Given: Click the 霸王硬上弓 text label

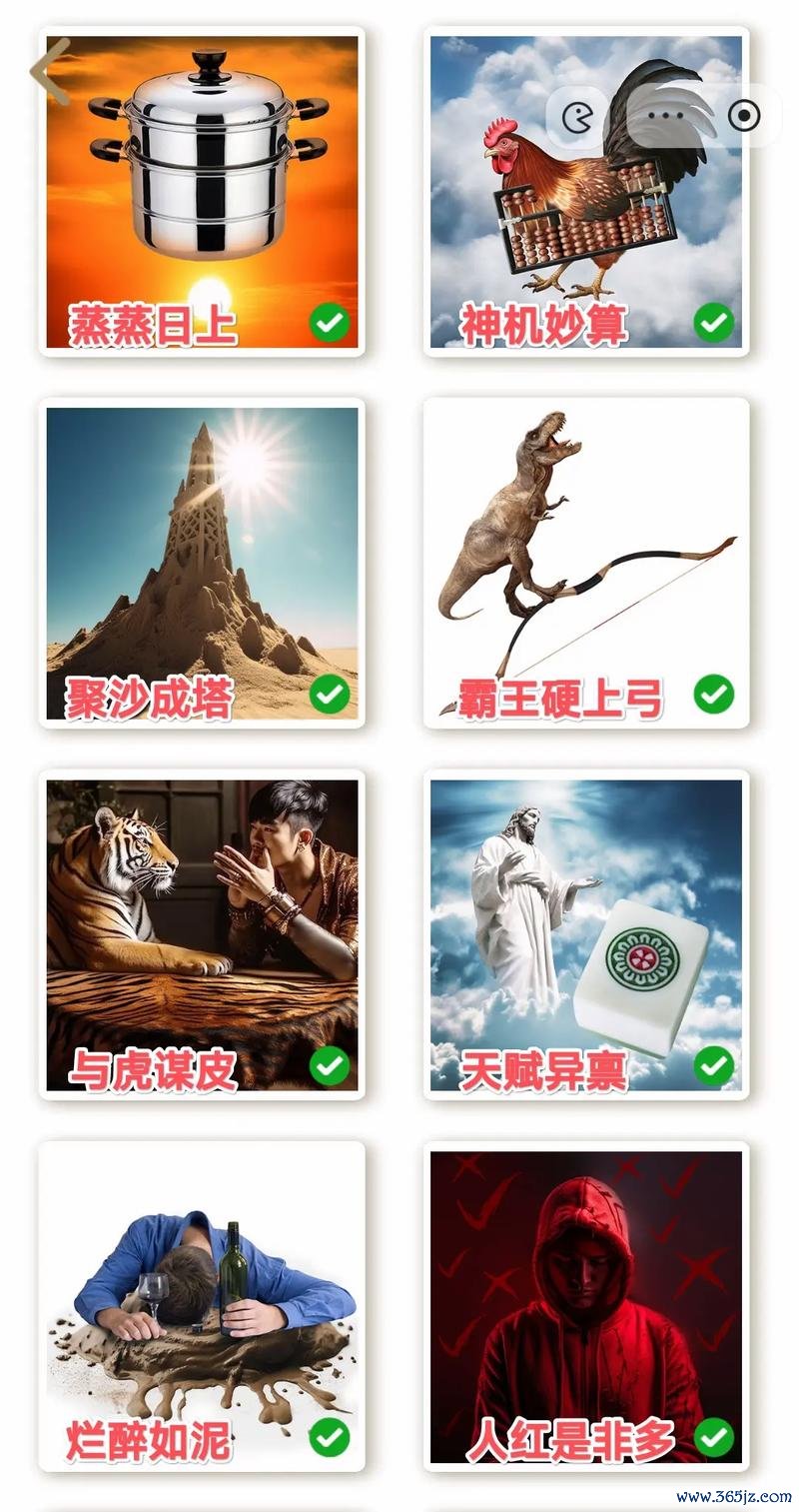Looking at the screenshot, I should click(559, 691).
